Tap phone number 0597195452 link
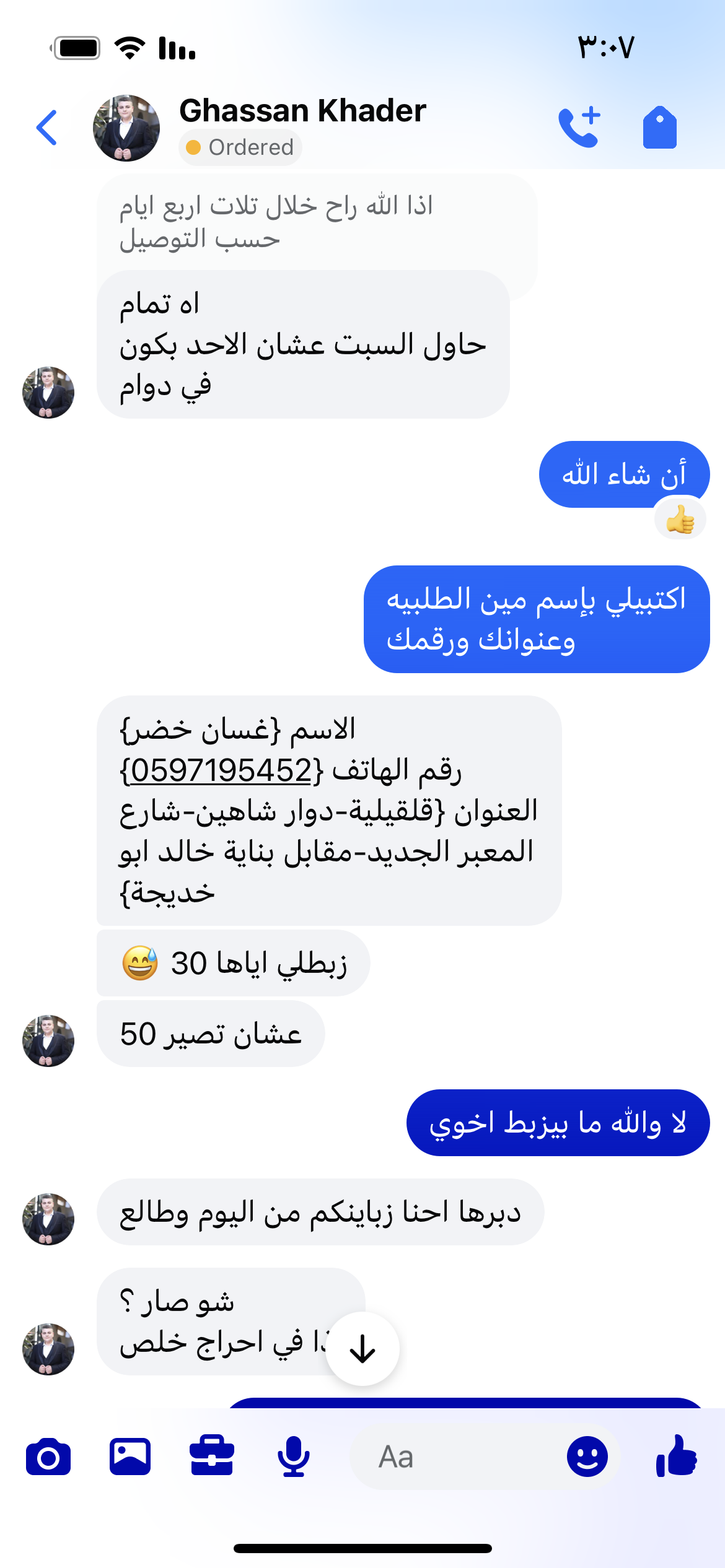725x1568 pixels. coord(221,770)
